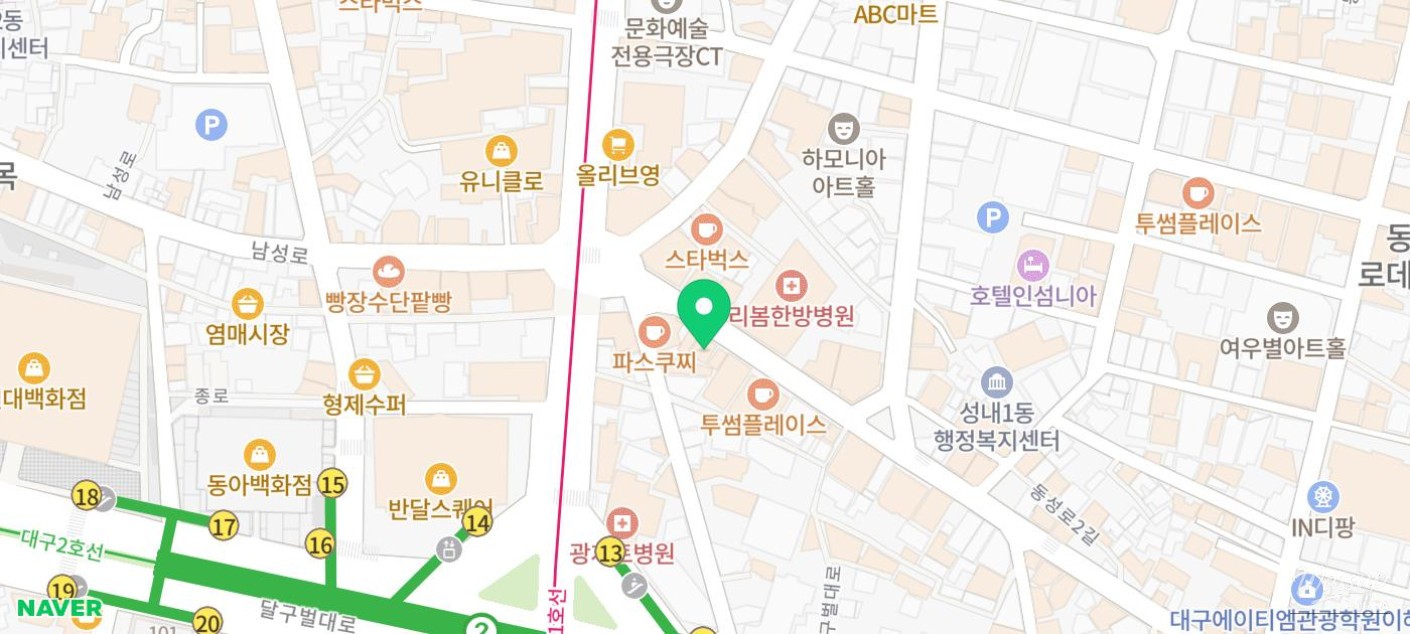Open the NAVER logo link
The image size is (1410, 634).
pos(59,607)
